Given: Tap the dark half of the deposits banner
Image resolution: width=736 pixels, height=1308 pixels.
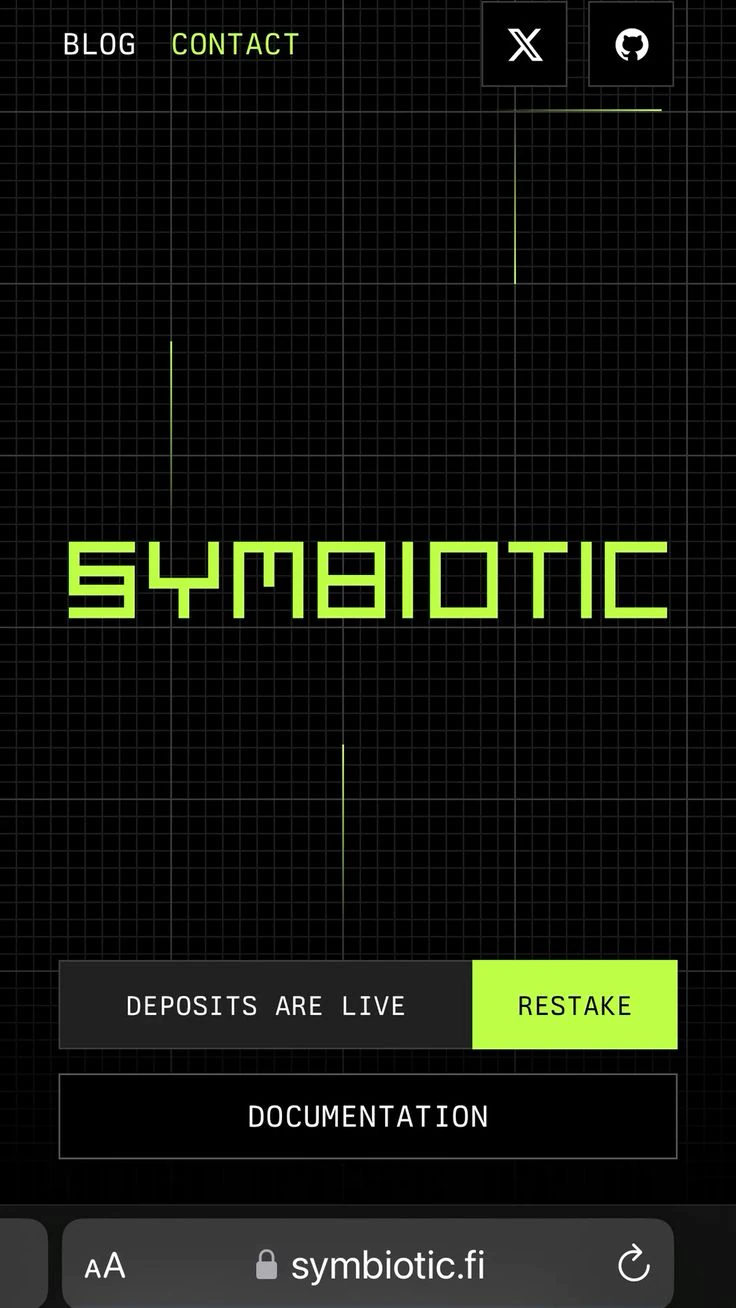Looking at the screenshot, I should click(265, 1005).
